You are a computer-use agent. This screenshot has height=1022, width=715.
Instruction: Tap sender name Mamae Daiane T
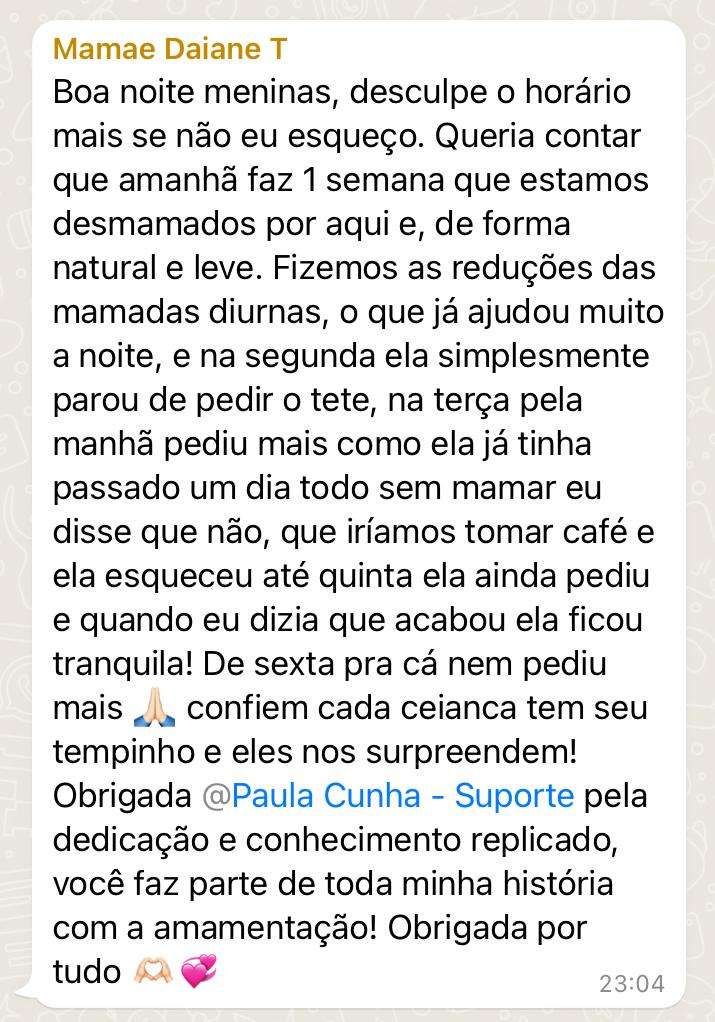pos(170,48)
